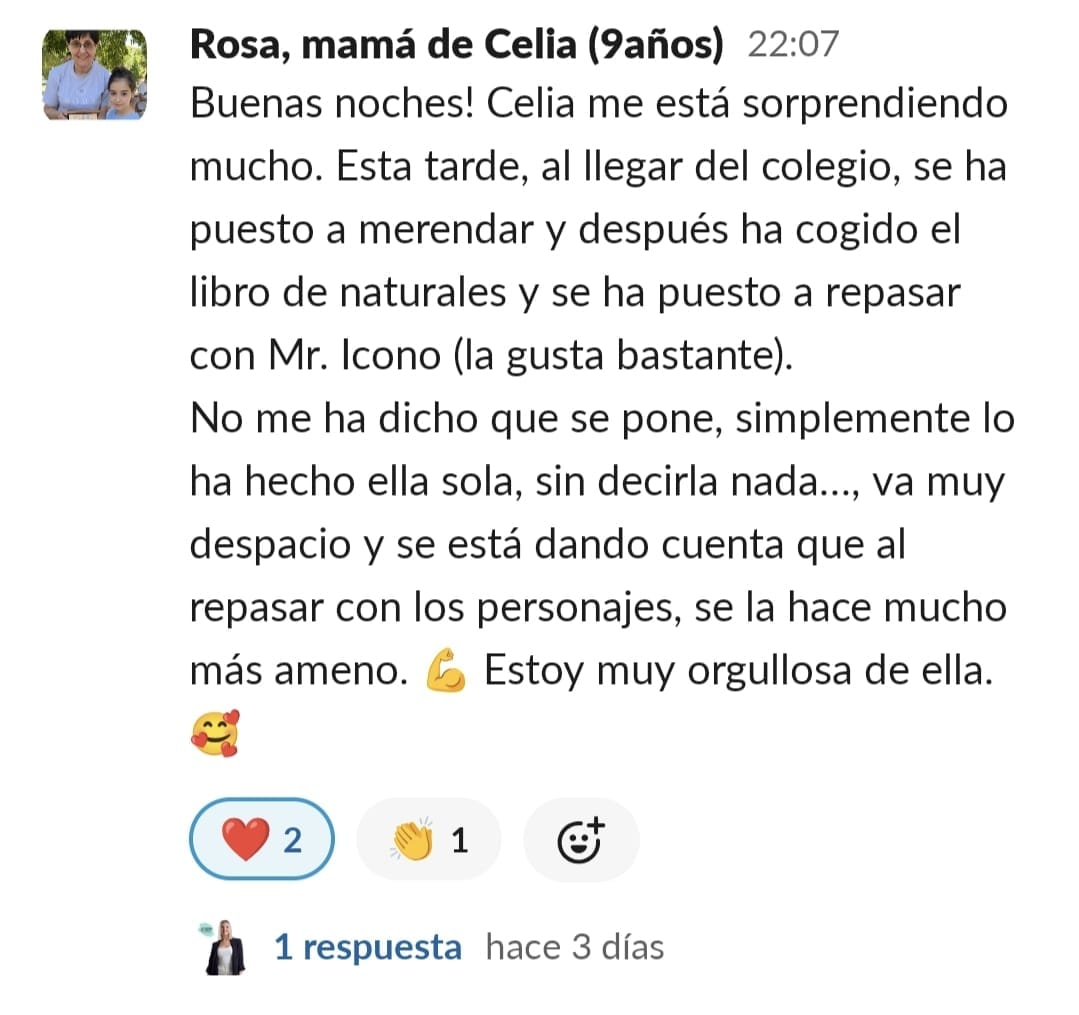The height and width of the screenshot is (1015, 1079).
Task: Open the thread with 1 respuesta
Action: [x=368, y=947]
